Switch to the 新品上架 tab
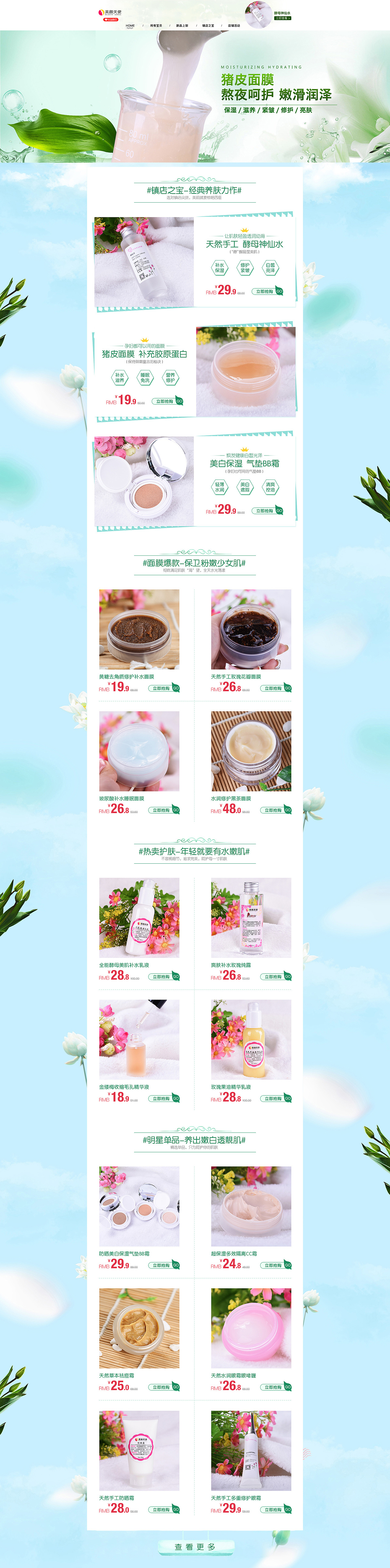Screen dimensions: 390x1568 182,26
